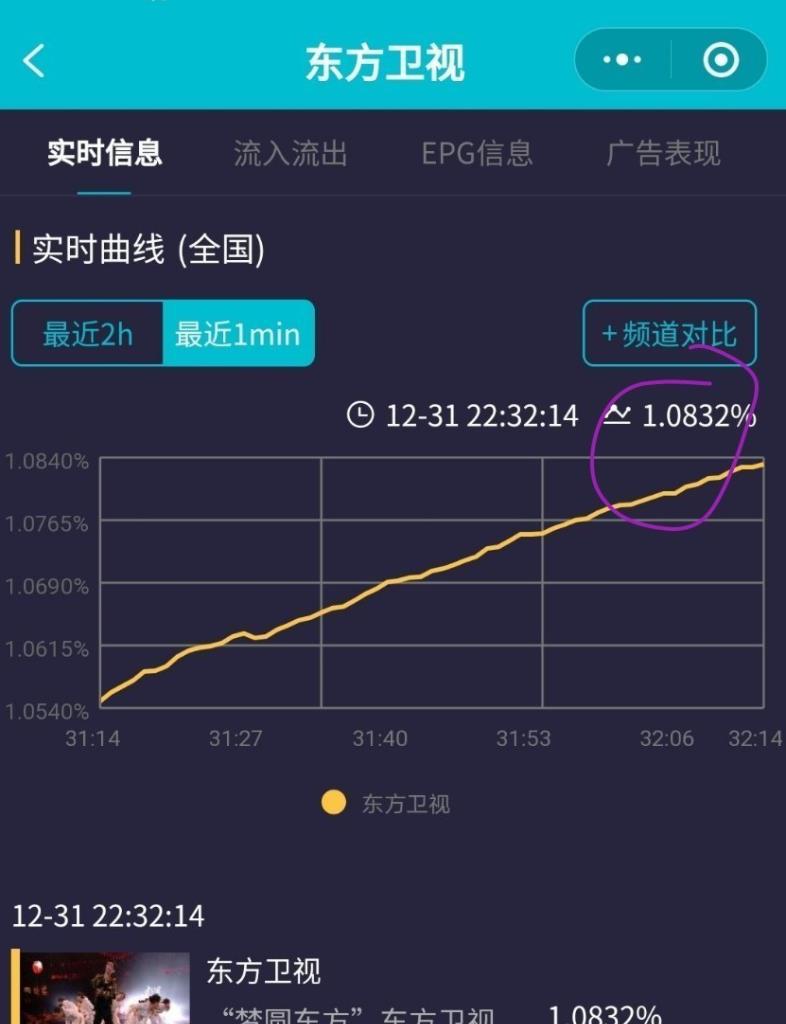
Task: View the 广告表现 tab
Action: [x=664, y=153]
